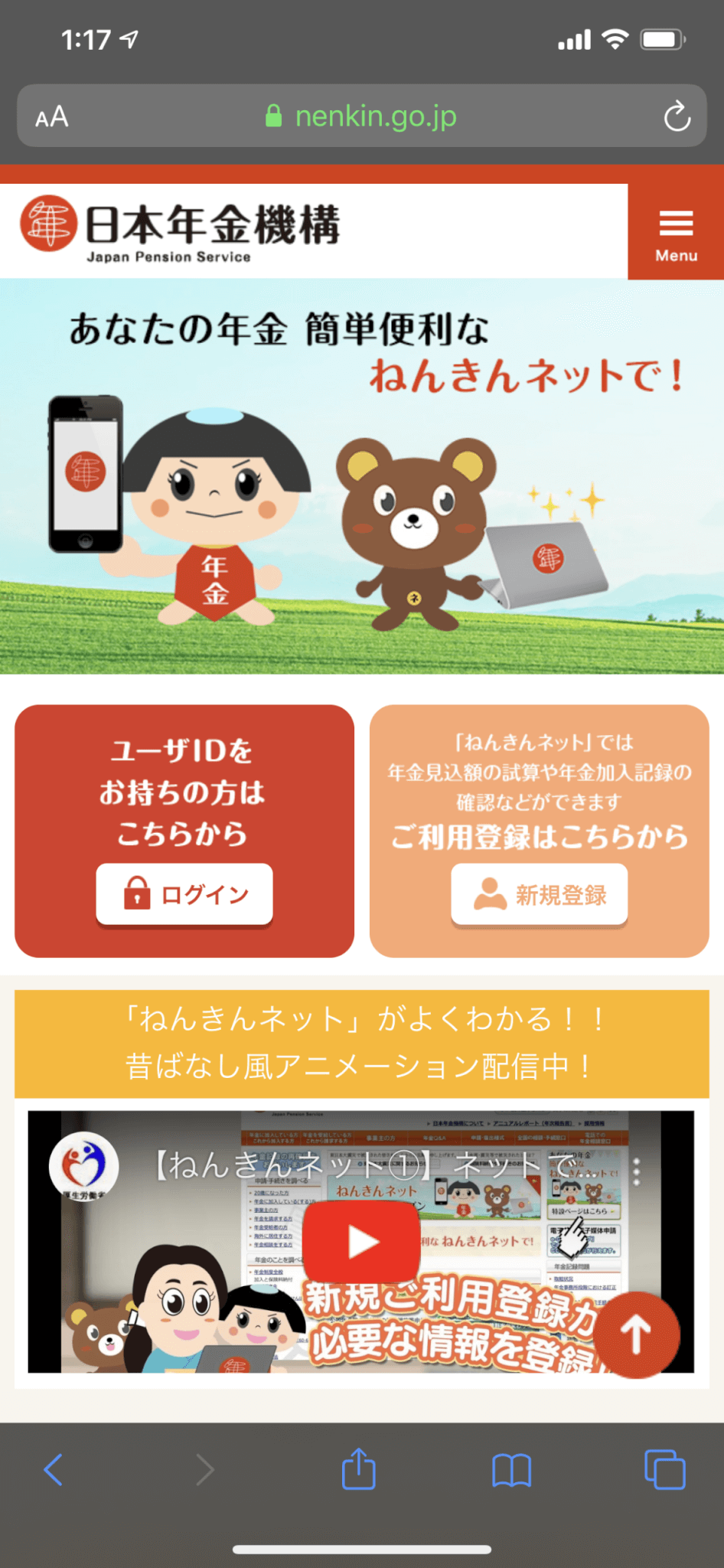Open the video's three-dot options

coord(636,1171)
